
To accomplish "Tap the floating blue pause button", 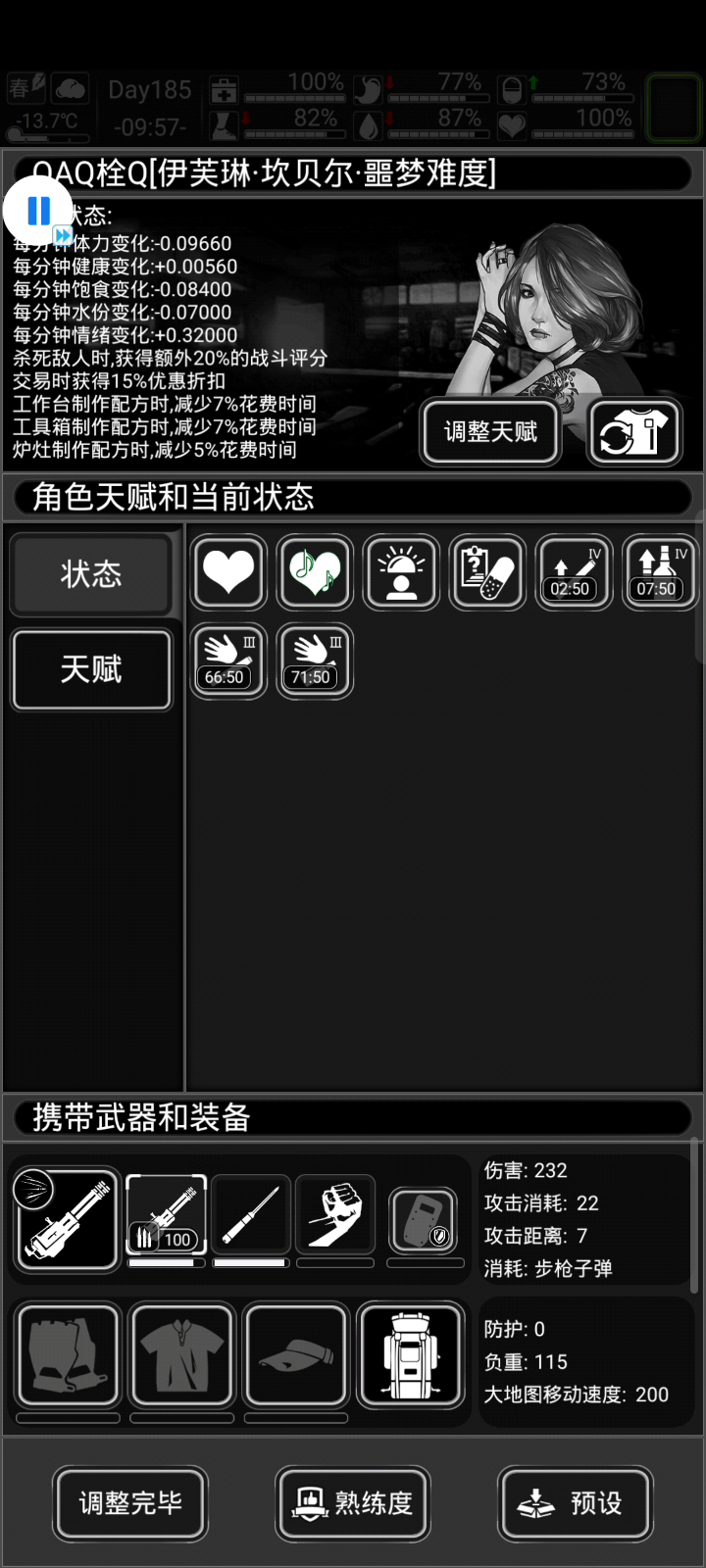I will [x=38, y=211].
